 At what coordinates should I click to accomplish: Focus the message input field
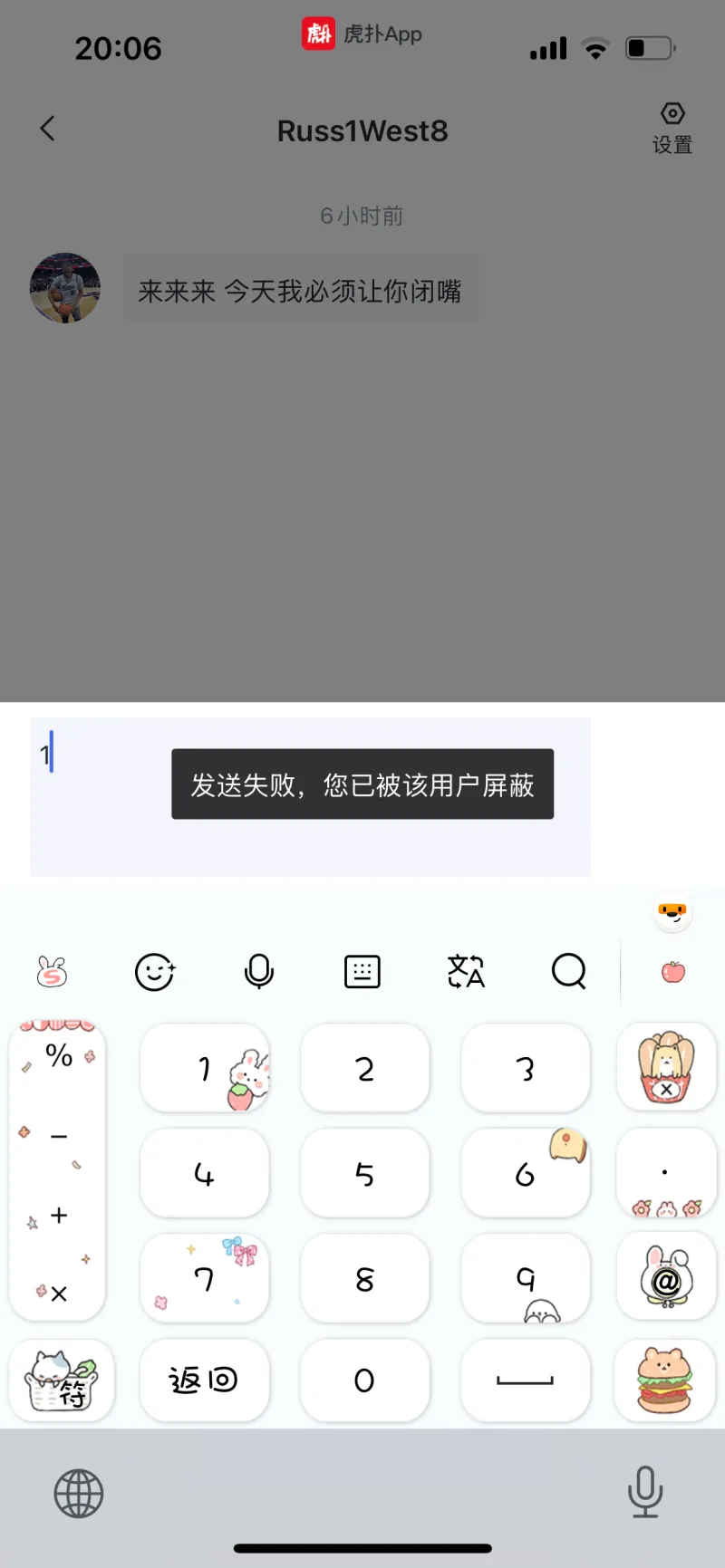310,842
